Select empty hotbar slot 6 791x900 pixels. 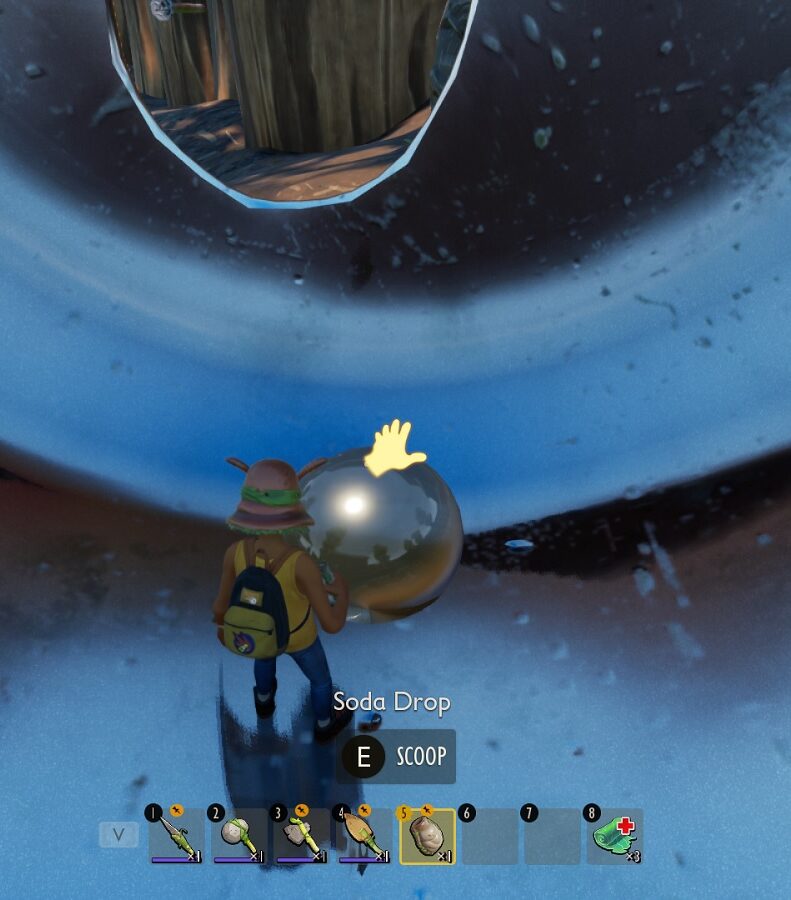pos(490,836)
